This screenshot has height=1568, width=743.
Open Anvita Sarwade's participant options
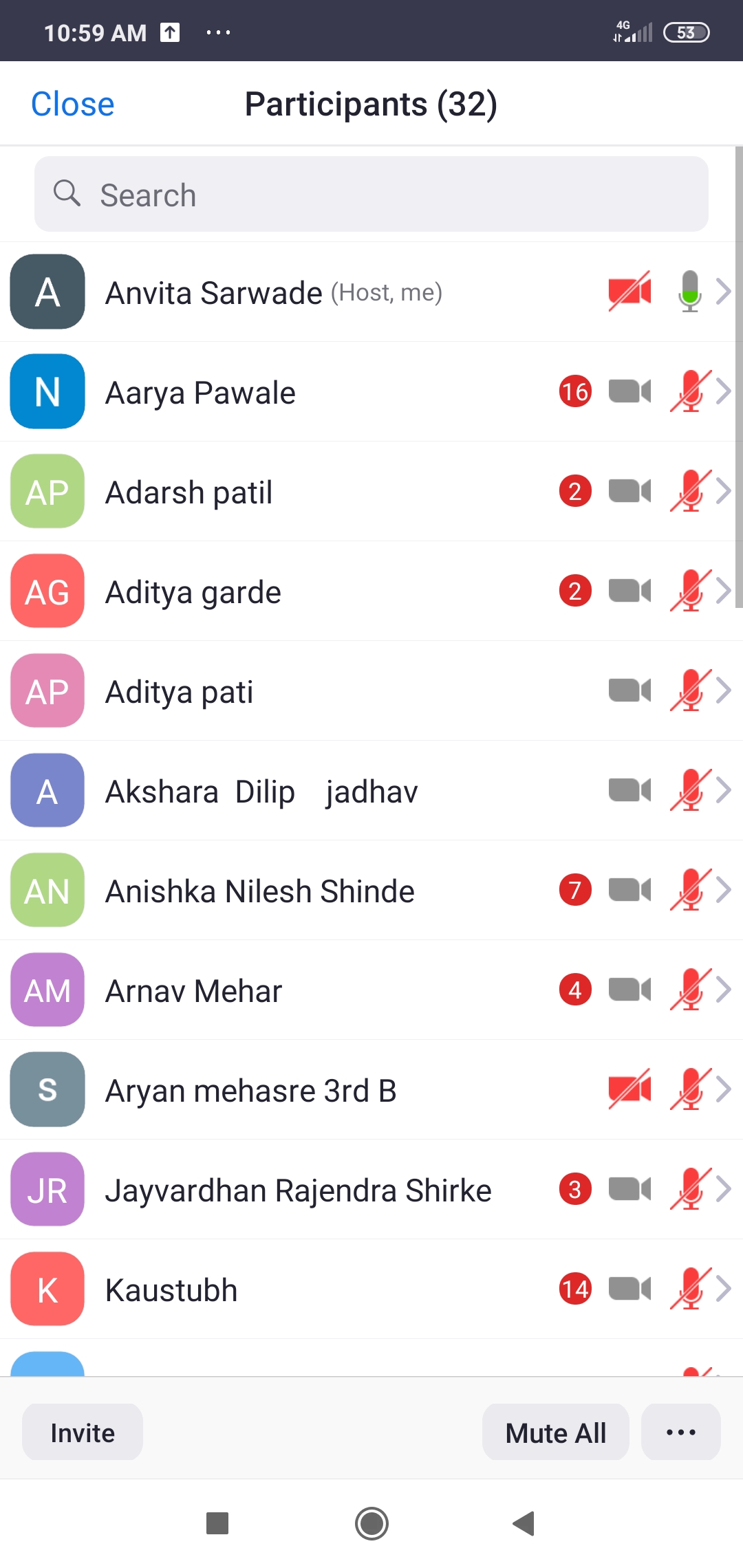pos(371,292)
